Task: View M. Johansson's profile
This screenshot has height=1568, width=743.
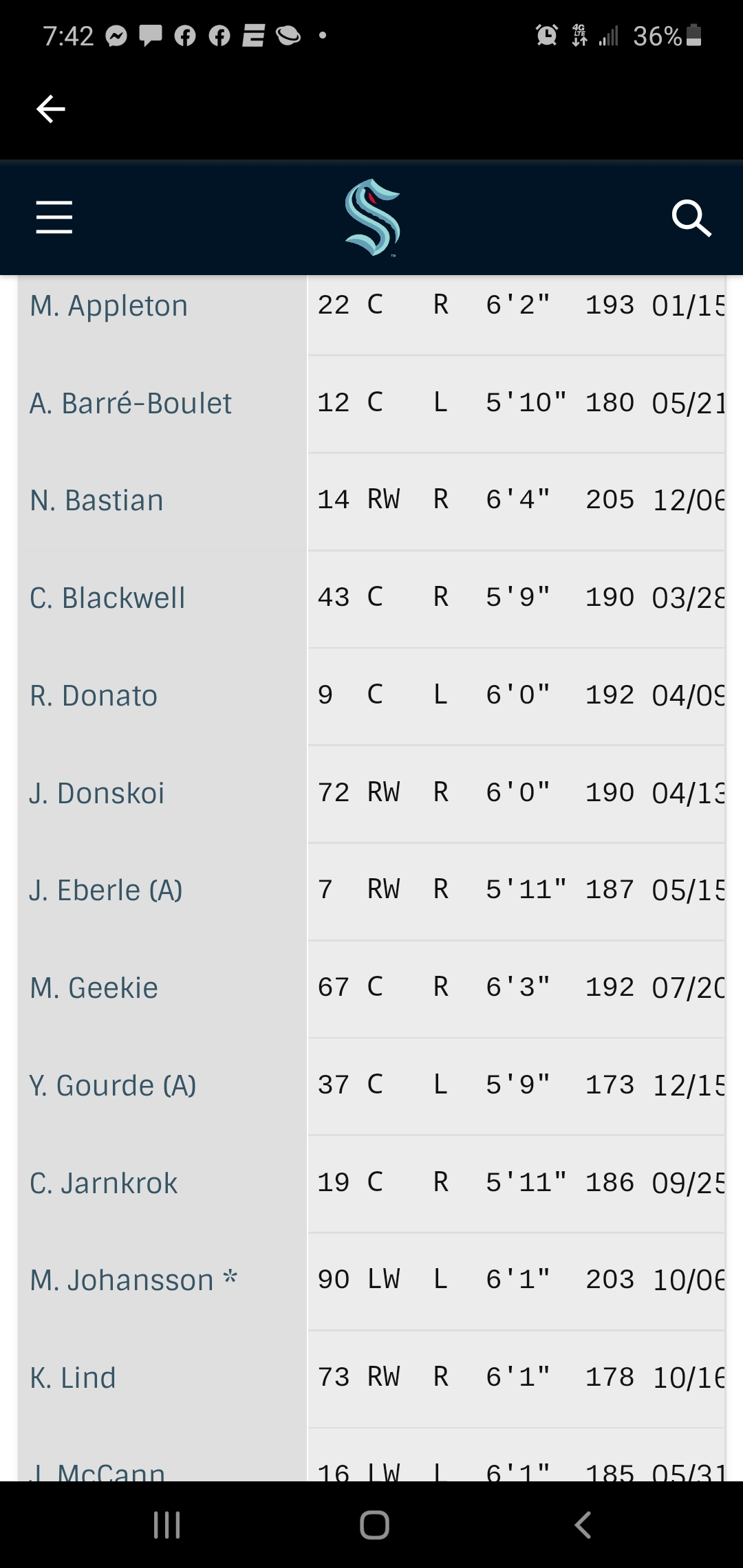Action: pyautogui.click(x=122, y=1281)
